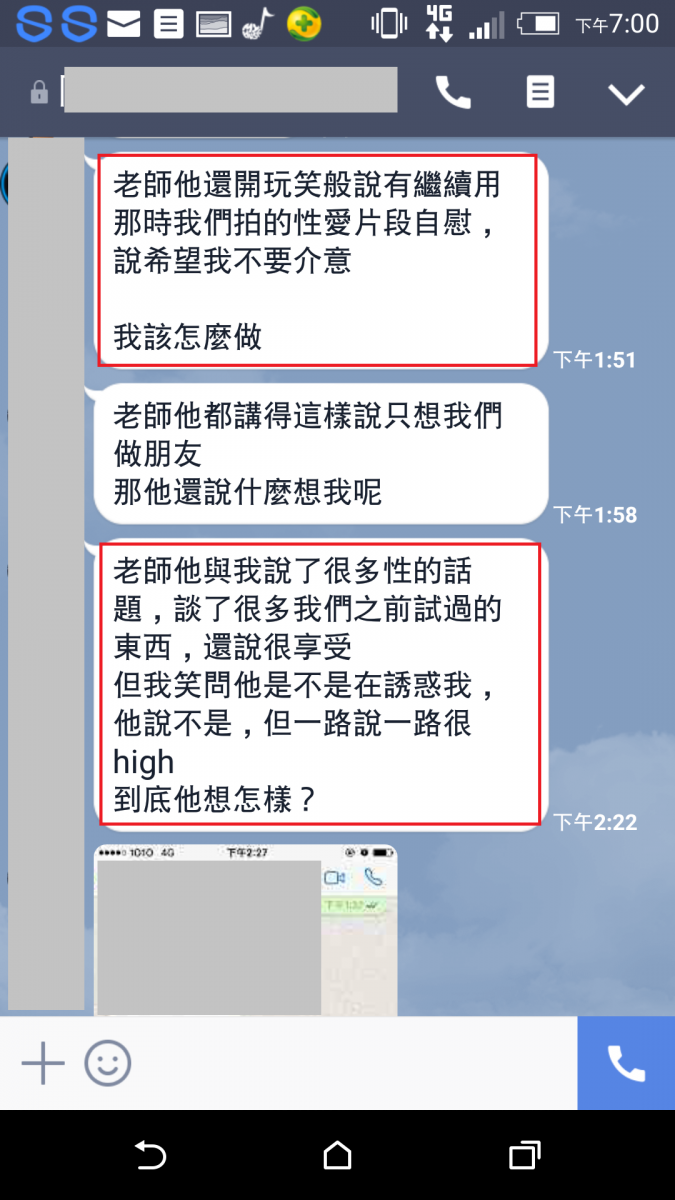675x1200 pixels.
Task: Open the plus attachment menu
Action: click(x=43, y=1063)
